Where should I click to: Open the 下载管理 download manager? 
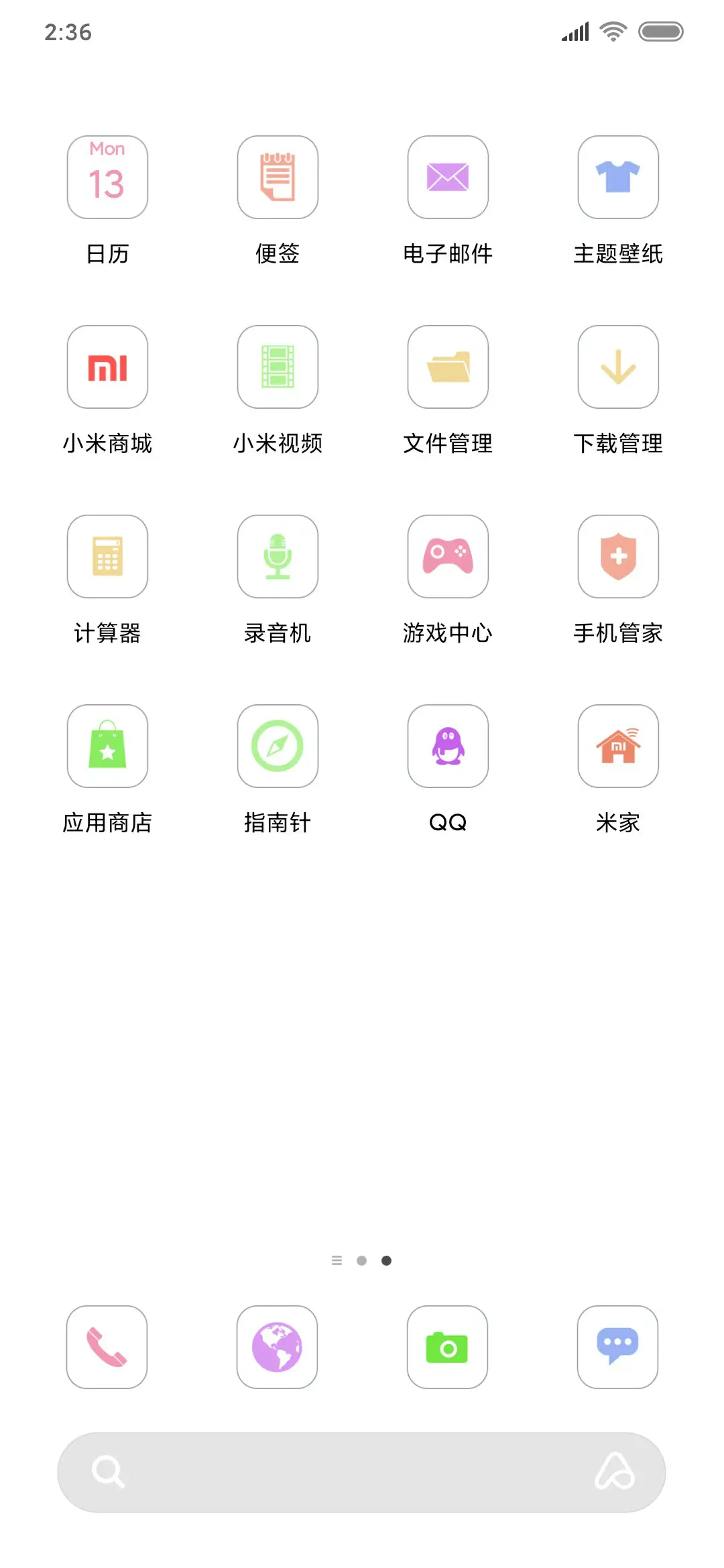[x=617, y=367]
